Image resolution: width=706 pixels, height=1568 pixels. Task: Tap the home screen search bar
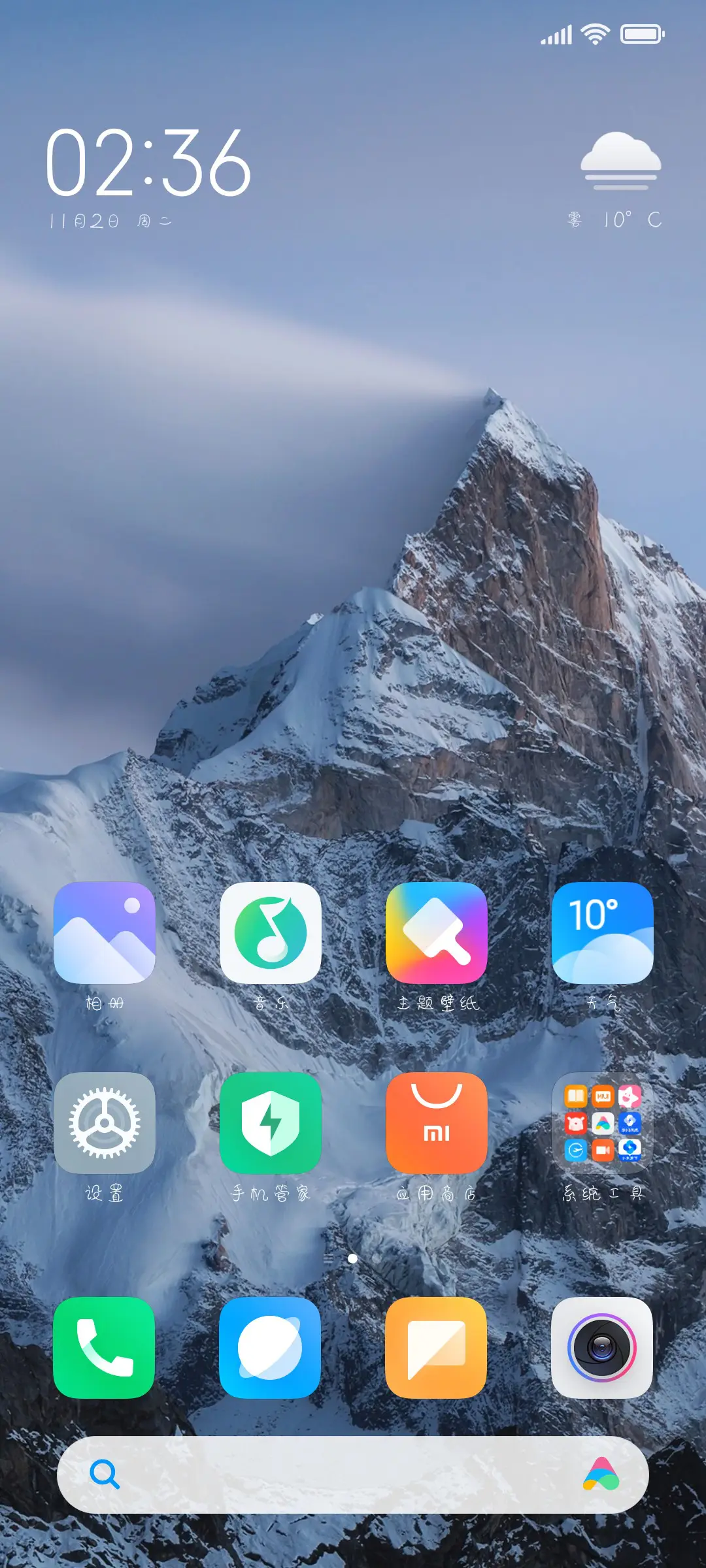(340, 1475)
